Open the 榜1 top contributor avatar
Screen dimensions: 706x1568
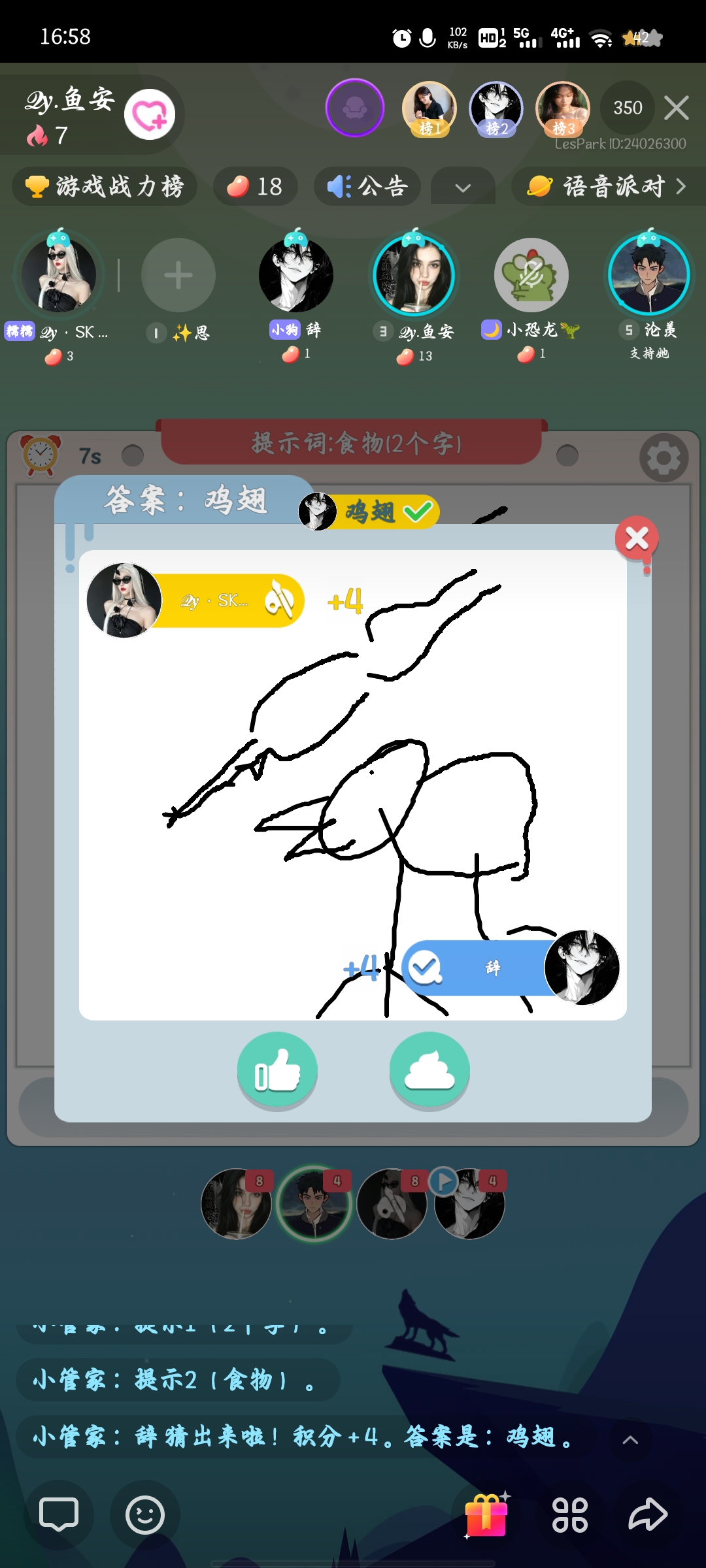click(x=429, y=109)
